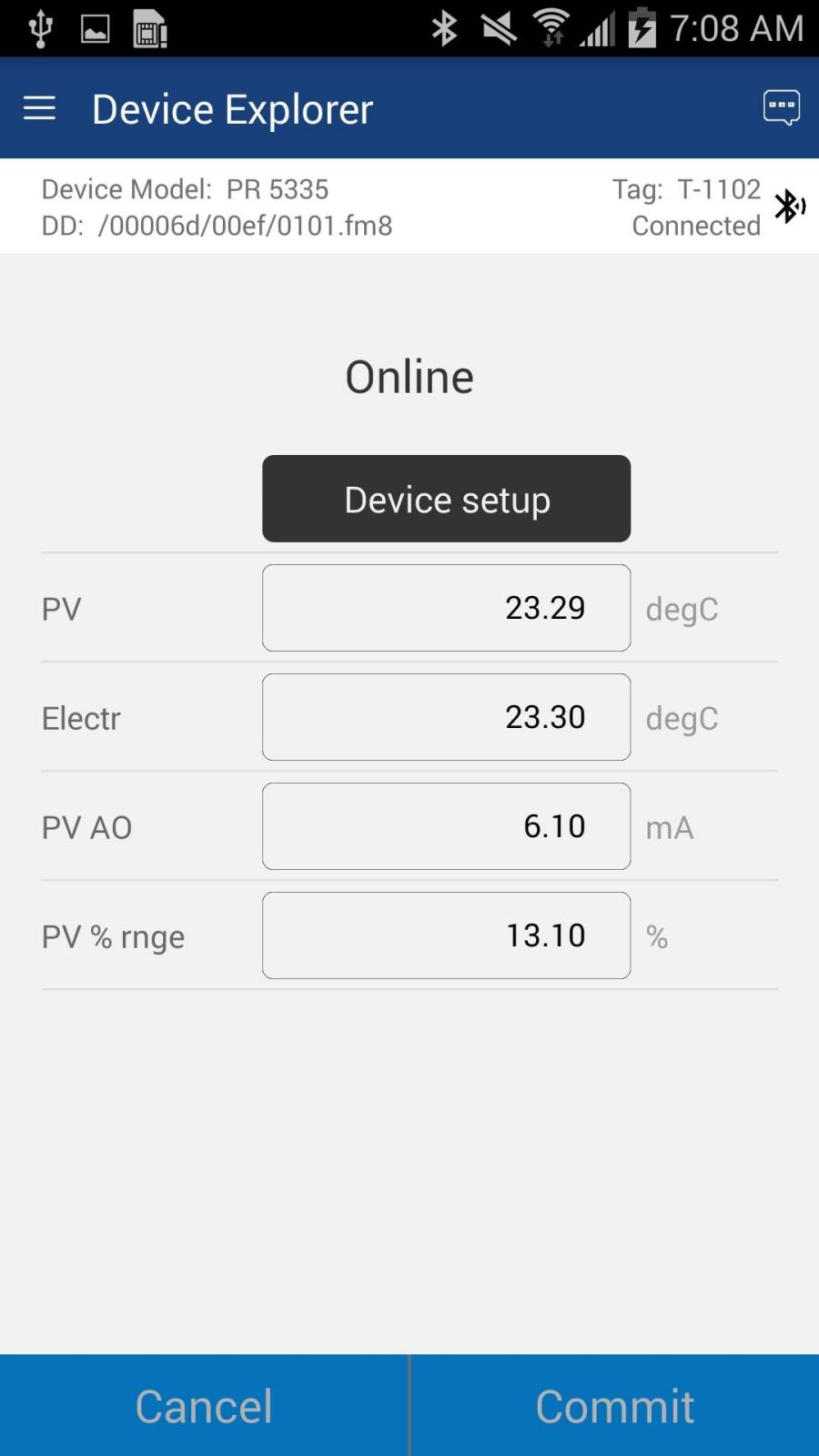
Task: Click the PV AO milliamp field
Action: pyautogui.click(x=445, y=826)
